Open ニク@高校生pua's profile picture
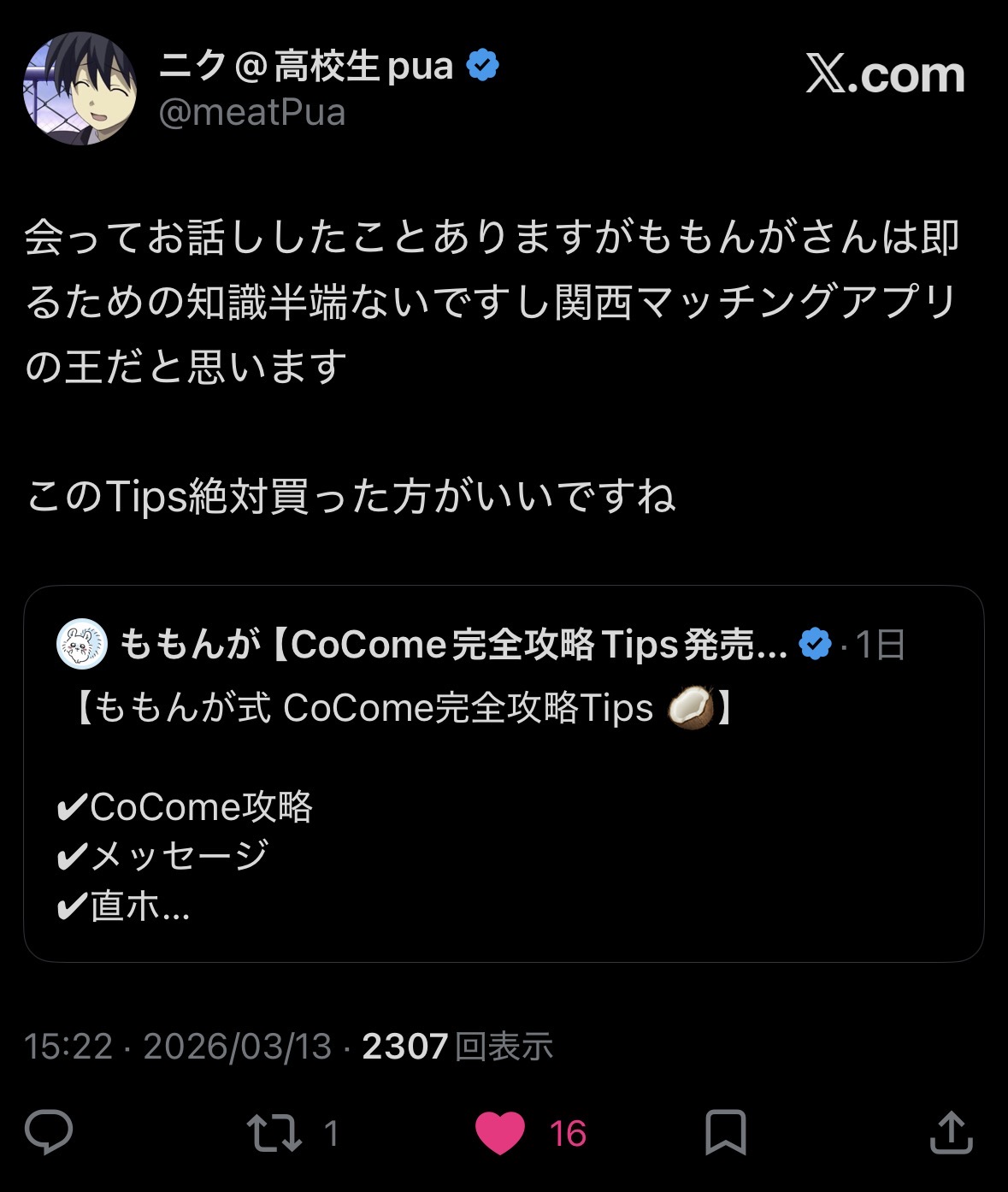 80,88
